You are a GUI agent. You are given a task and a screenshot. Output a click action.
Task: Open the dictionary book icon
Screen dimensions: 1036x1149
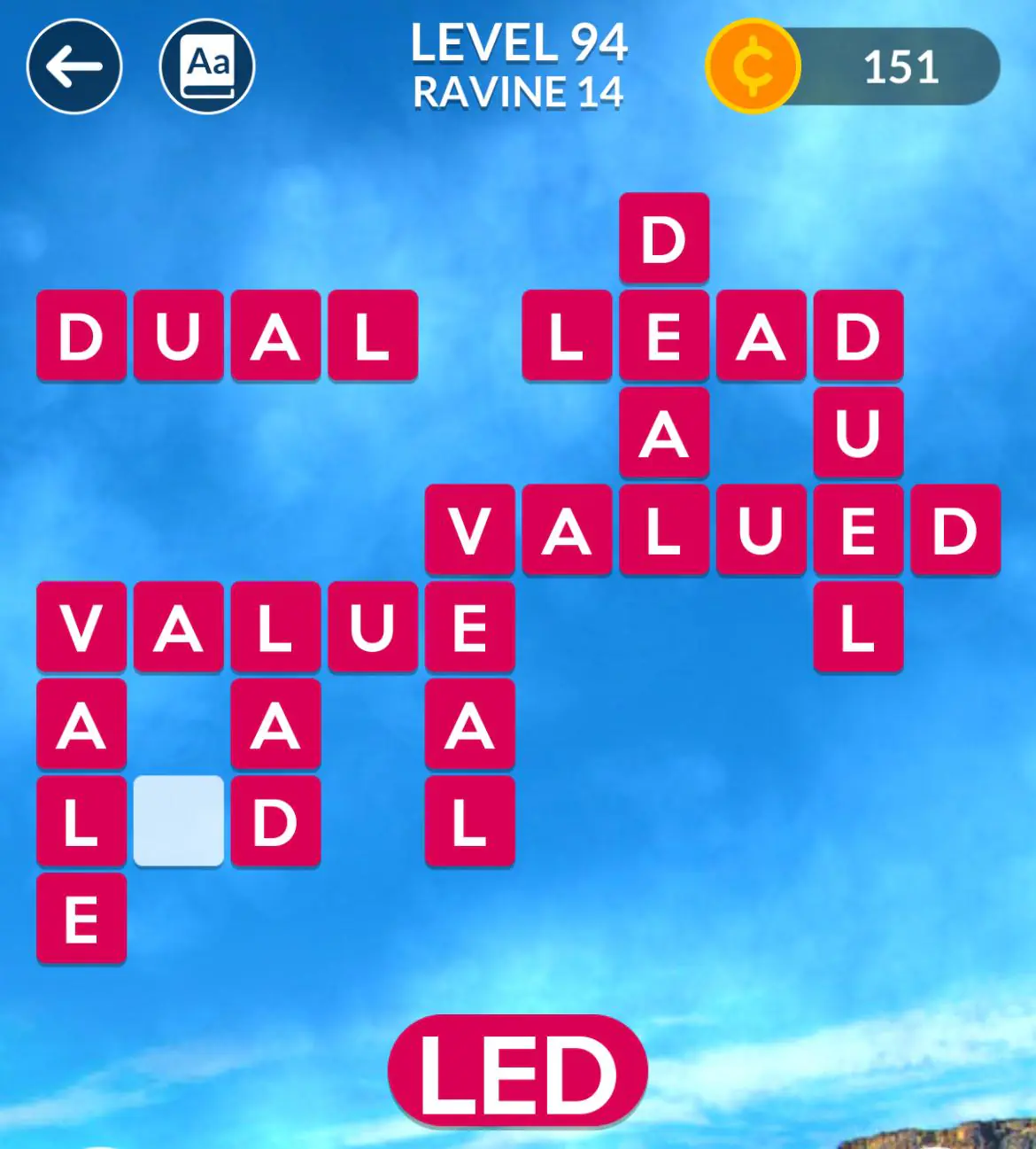[207, 66]
